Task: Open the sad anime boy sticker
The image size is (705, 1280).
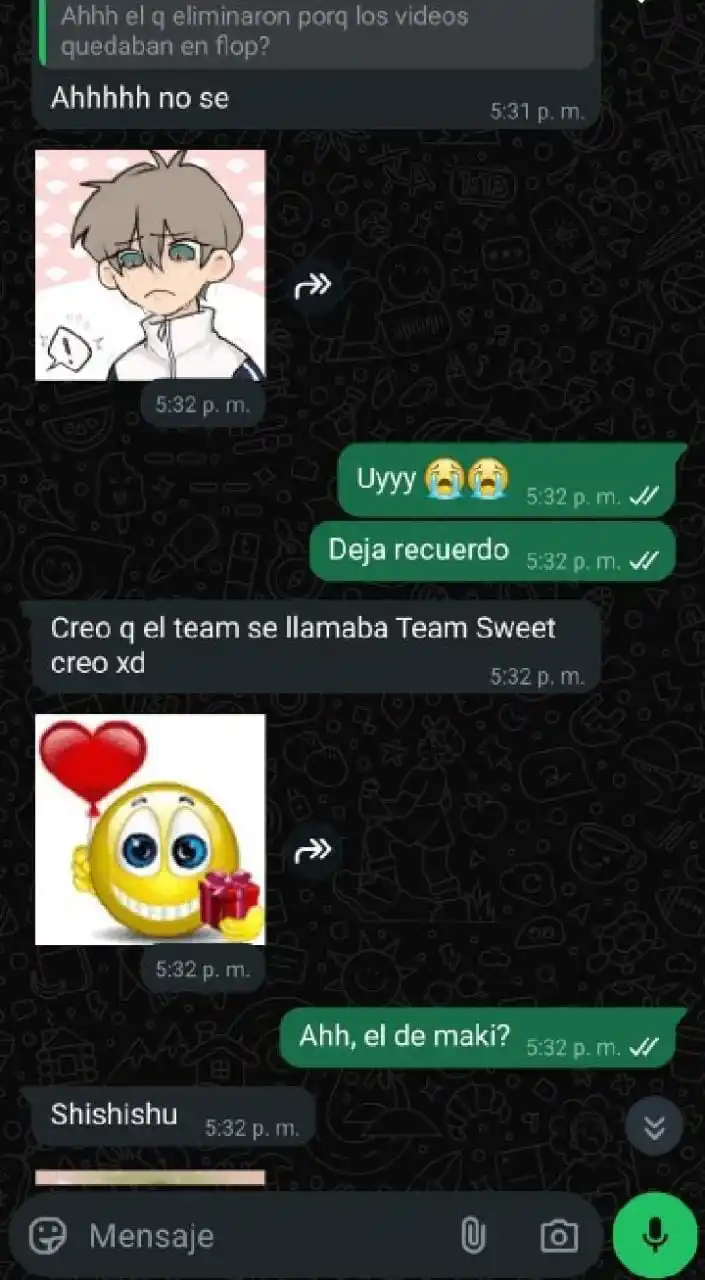Action: (x=150, y=265)
